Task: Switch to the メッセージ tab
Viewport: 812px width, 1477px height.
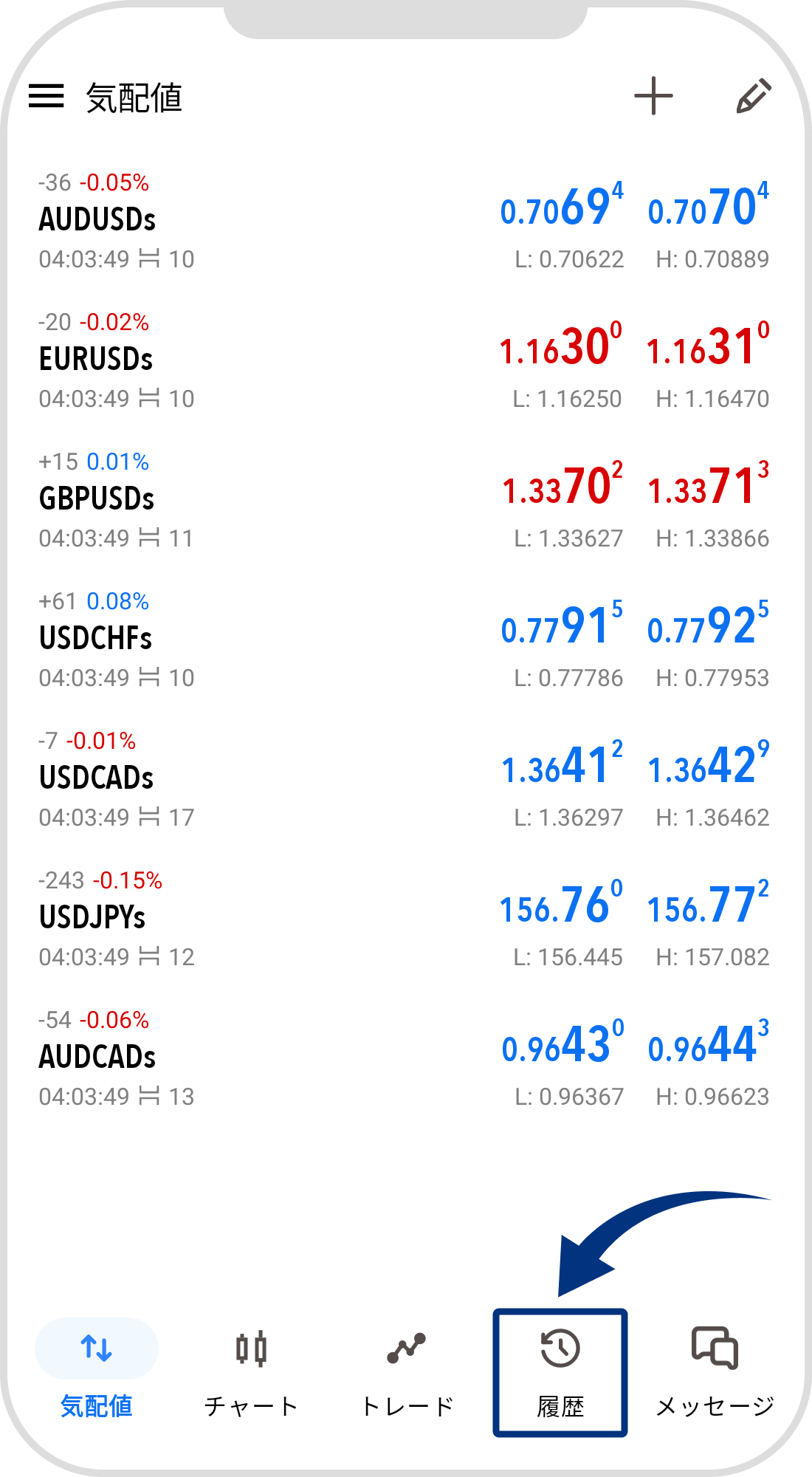Action: [715, 1372]
